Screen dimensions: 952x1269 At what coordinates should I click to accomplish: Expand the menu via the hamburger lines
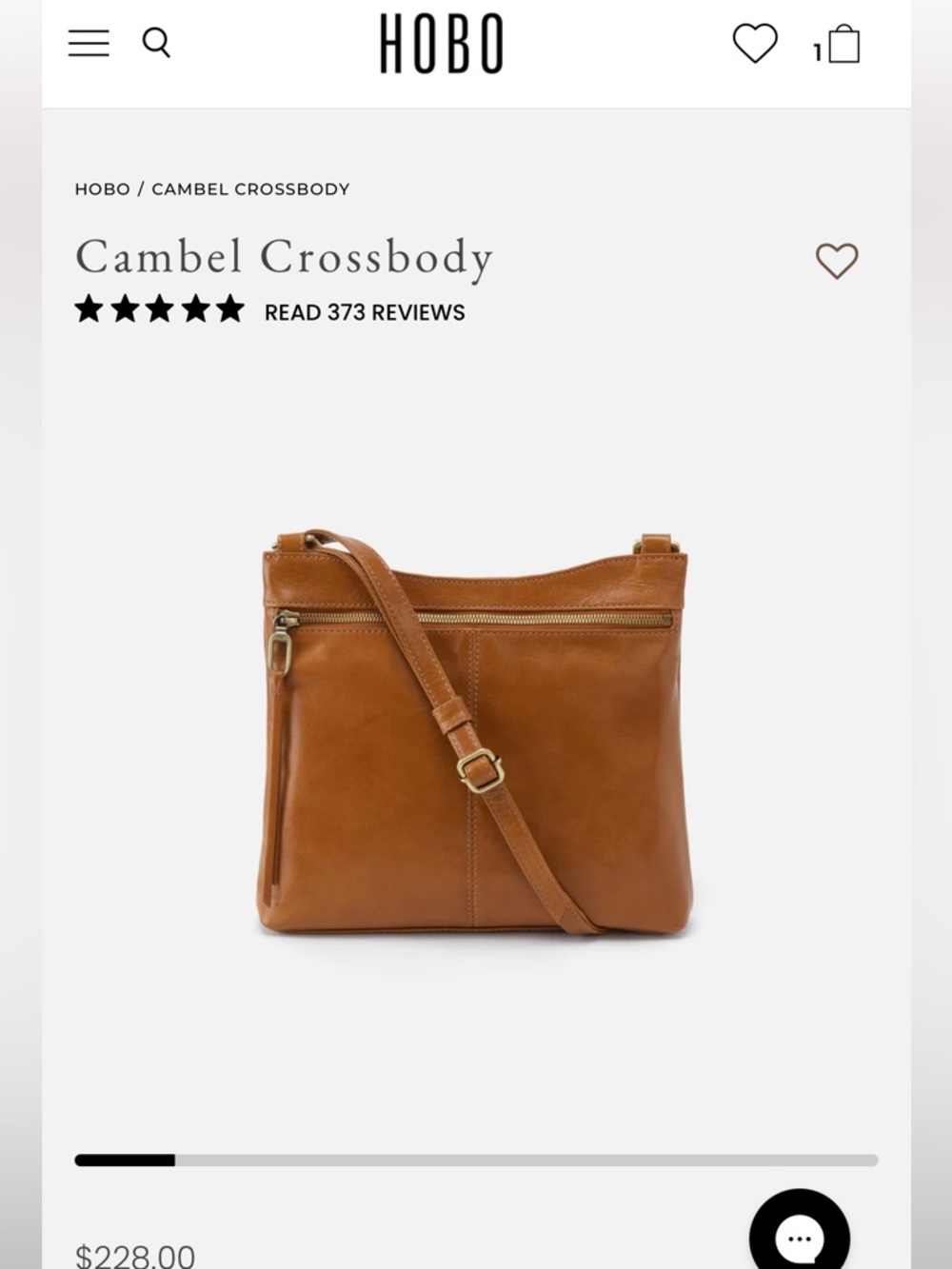click(x=88, y=44)
